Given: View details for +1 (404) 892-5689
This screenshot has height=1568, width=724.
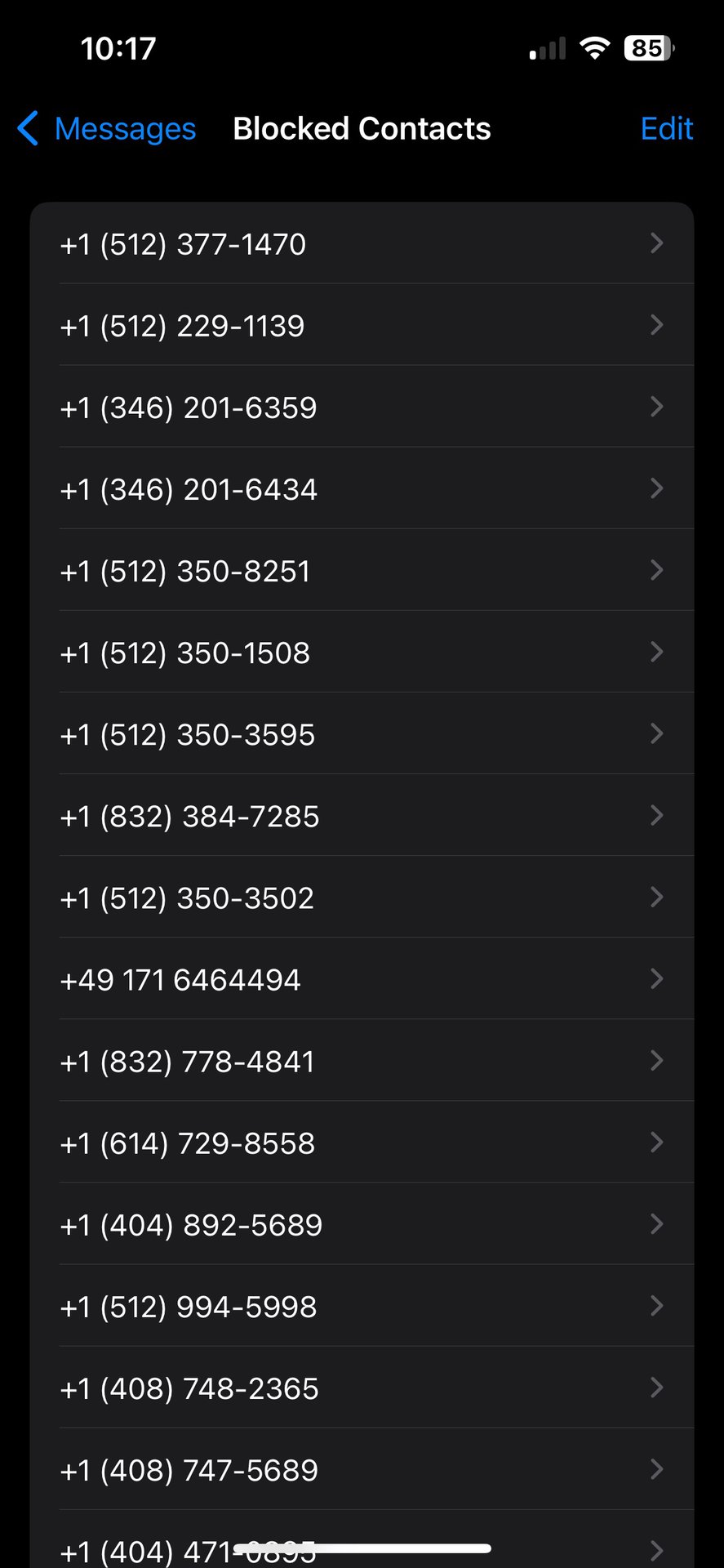Looking at the screenshot, I should (x=362, y=1224).
